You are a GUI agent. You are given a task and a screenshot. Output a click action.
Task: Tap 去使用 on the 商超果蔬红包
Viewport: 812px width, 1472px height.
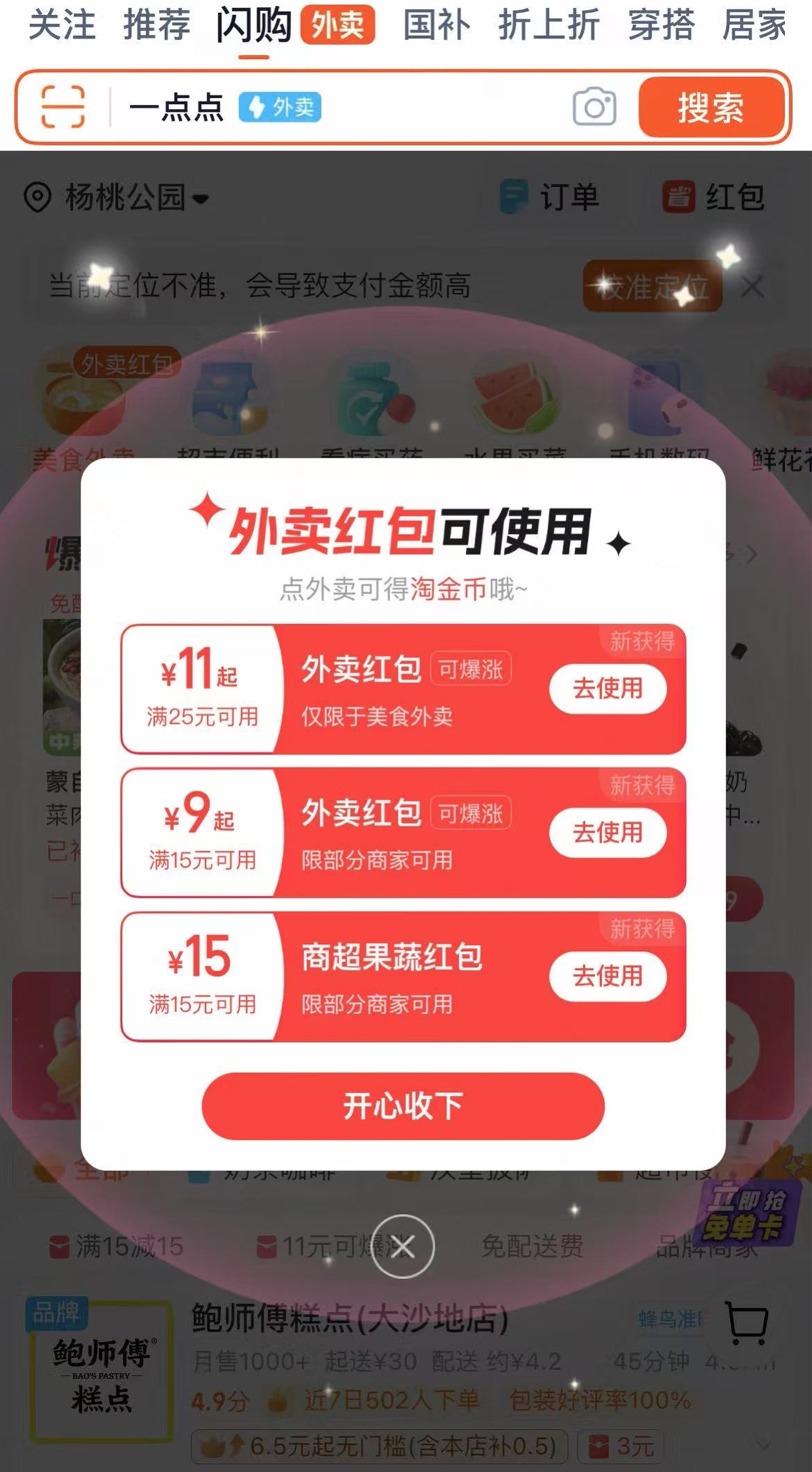point(607,976)
